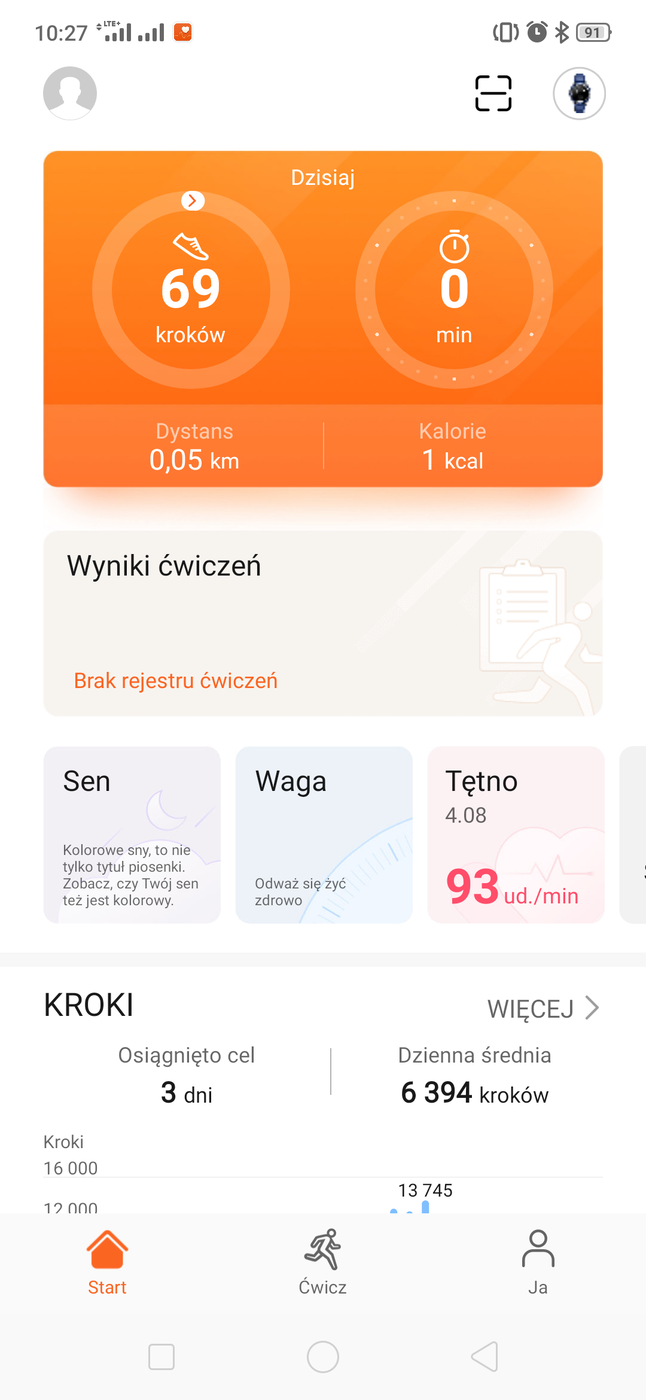
Task: Switch to the Ćwicz tab
Action: (322, 1263)
